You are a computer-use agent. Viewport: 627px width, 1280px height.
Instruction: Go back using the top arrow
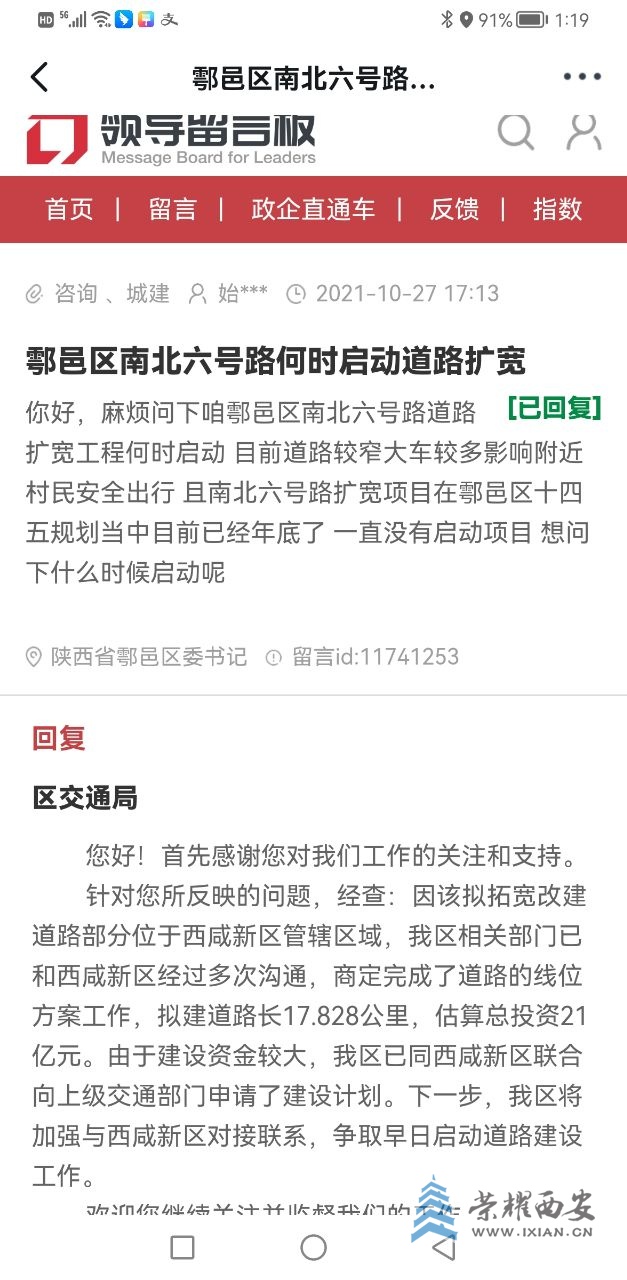[40, 78]
